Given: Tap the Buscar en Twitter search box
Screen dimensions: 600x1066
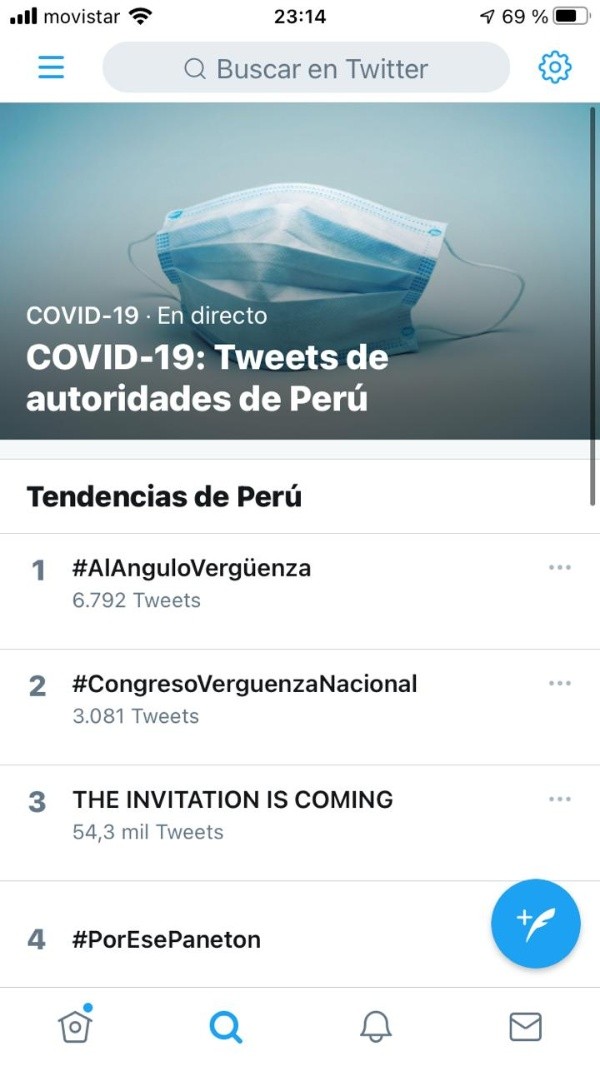Looking at the screenshot, I should (x=306, y=68).
